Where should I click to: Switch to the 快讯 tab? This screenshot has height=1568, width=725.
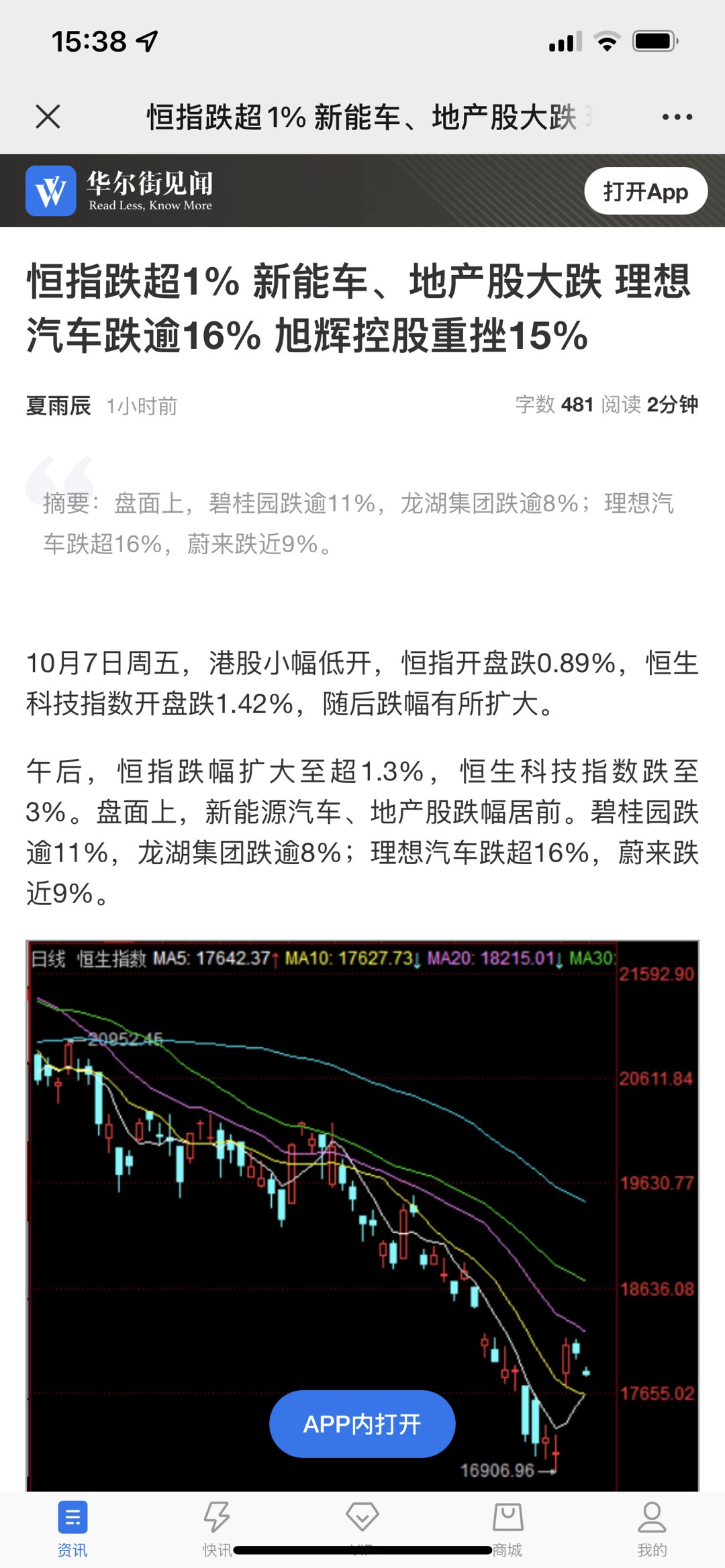pyautogui.click(x=217, y=1528)
